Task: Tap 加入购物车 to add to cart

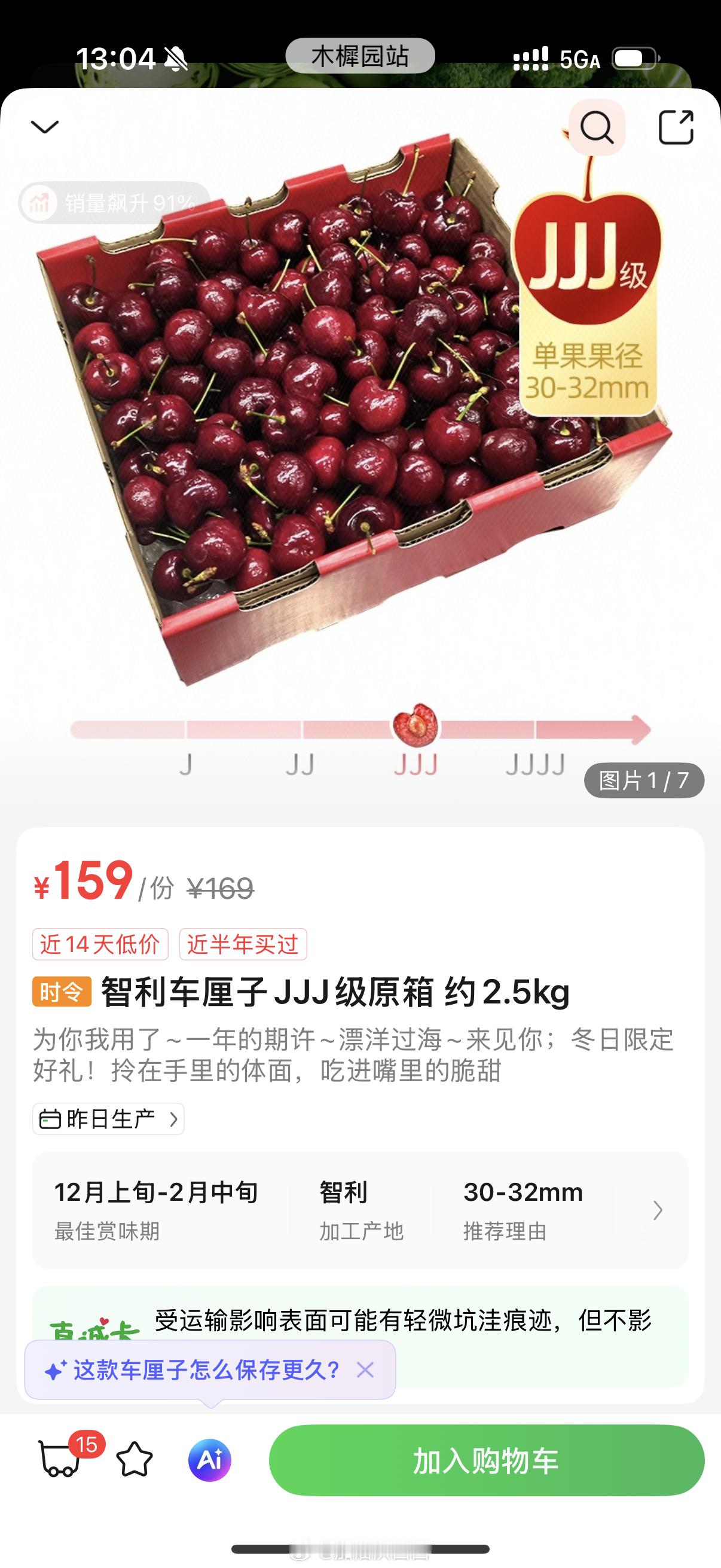Action: point(486,1460)
